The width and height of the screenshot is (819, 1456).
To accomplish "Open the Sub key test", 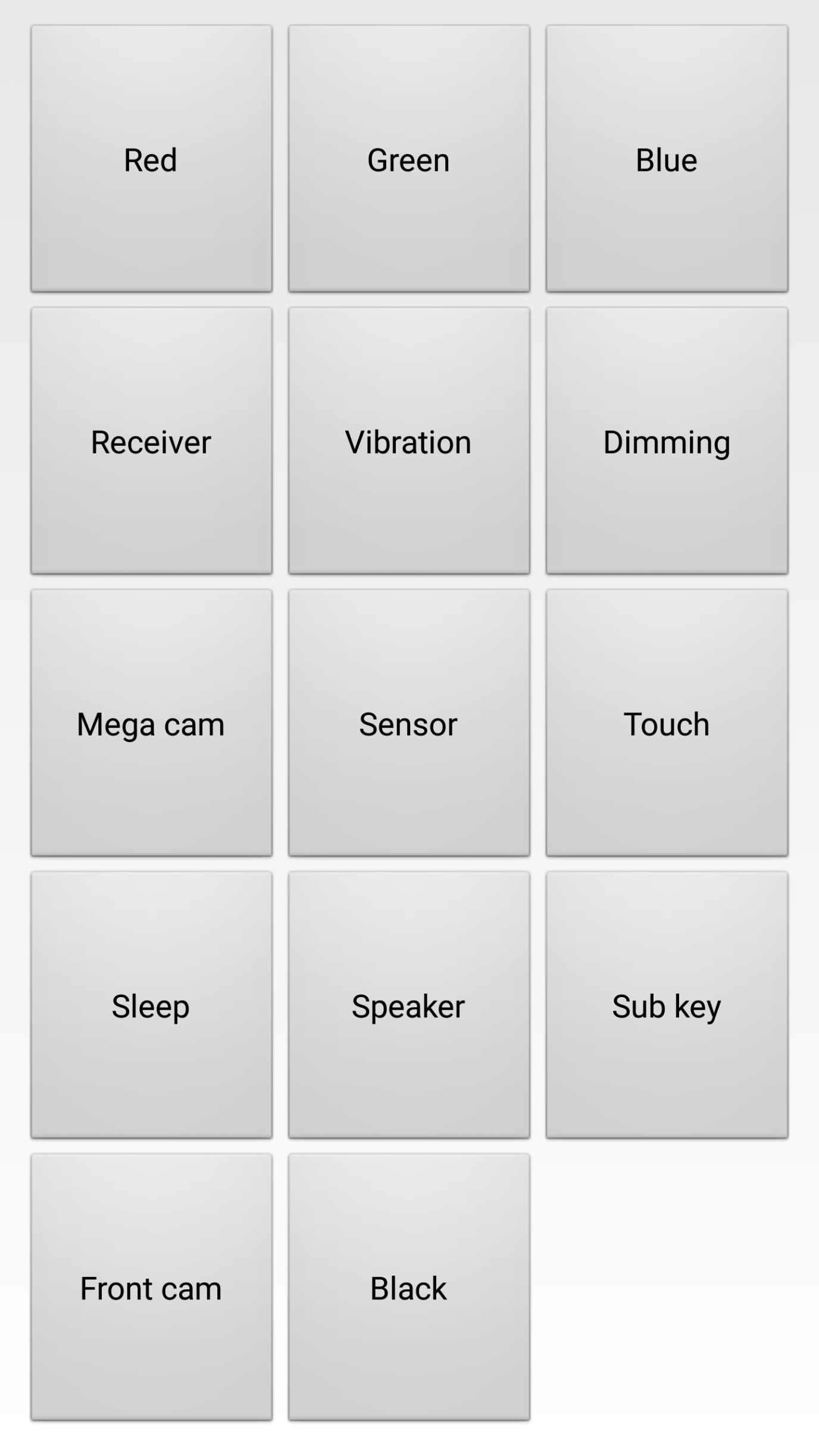I will pos(667,1005).
